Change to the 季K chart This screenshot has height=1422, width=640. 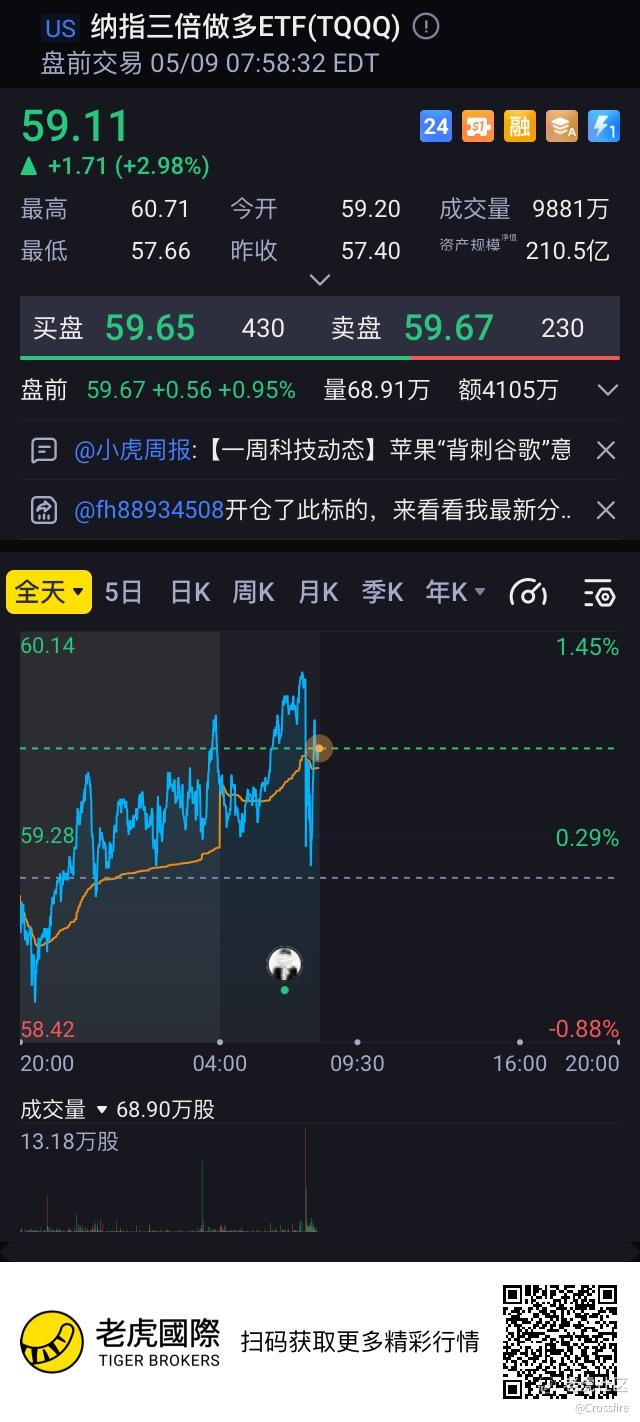(x=382, y=592)
